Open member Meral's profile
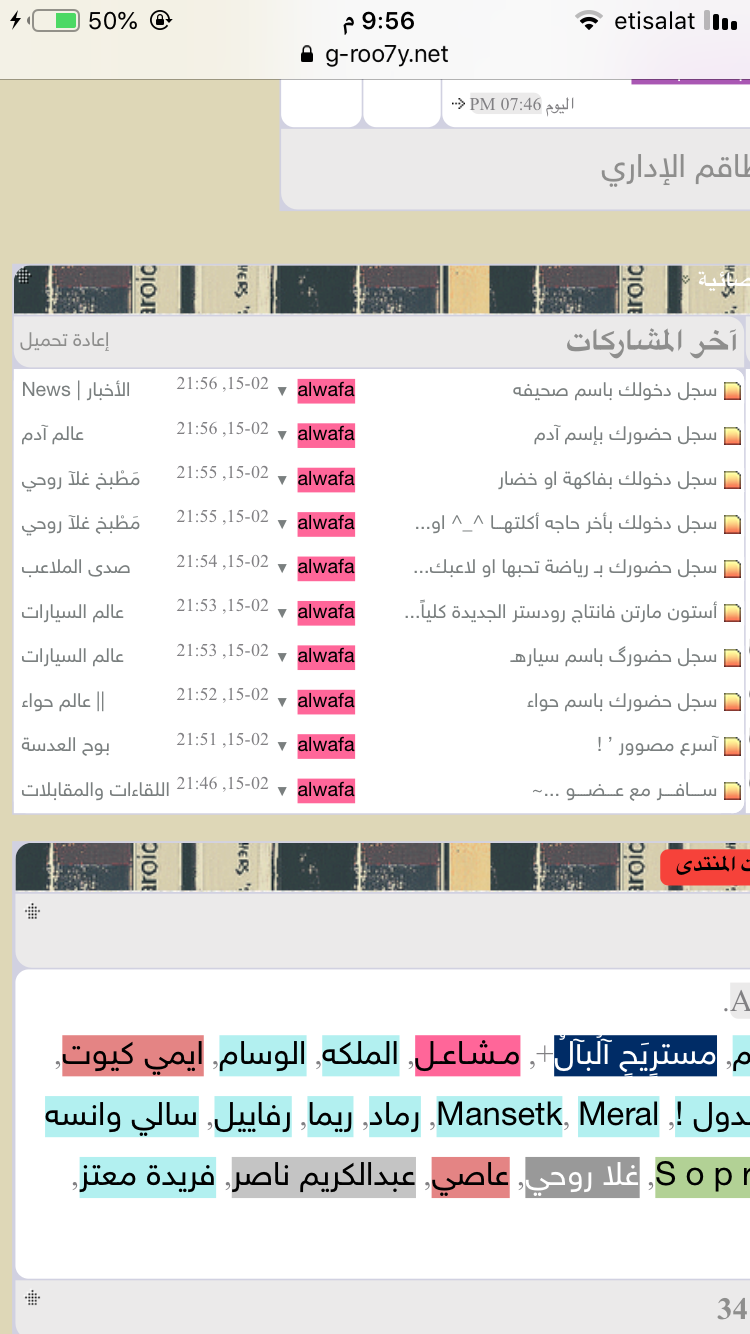 (x=619, y=1115)
